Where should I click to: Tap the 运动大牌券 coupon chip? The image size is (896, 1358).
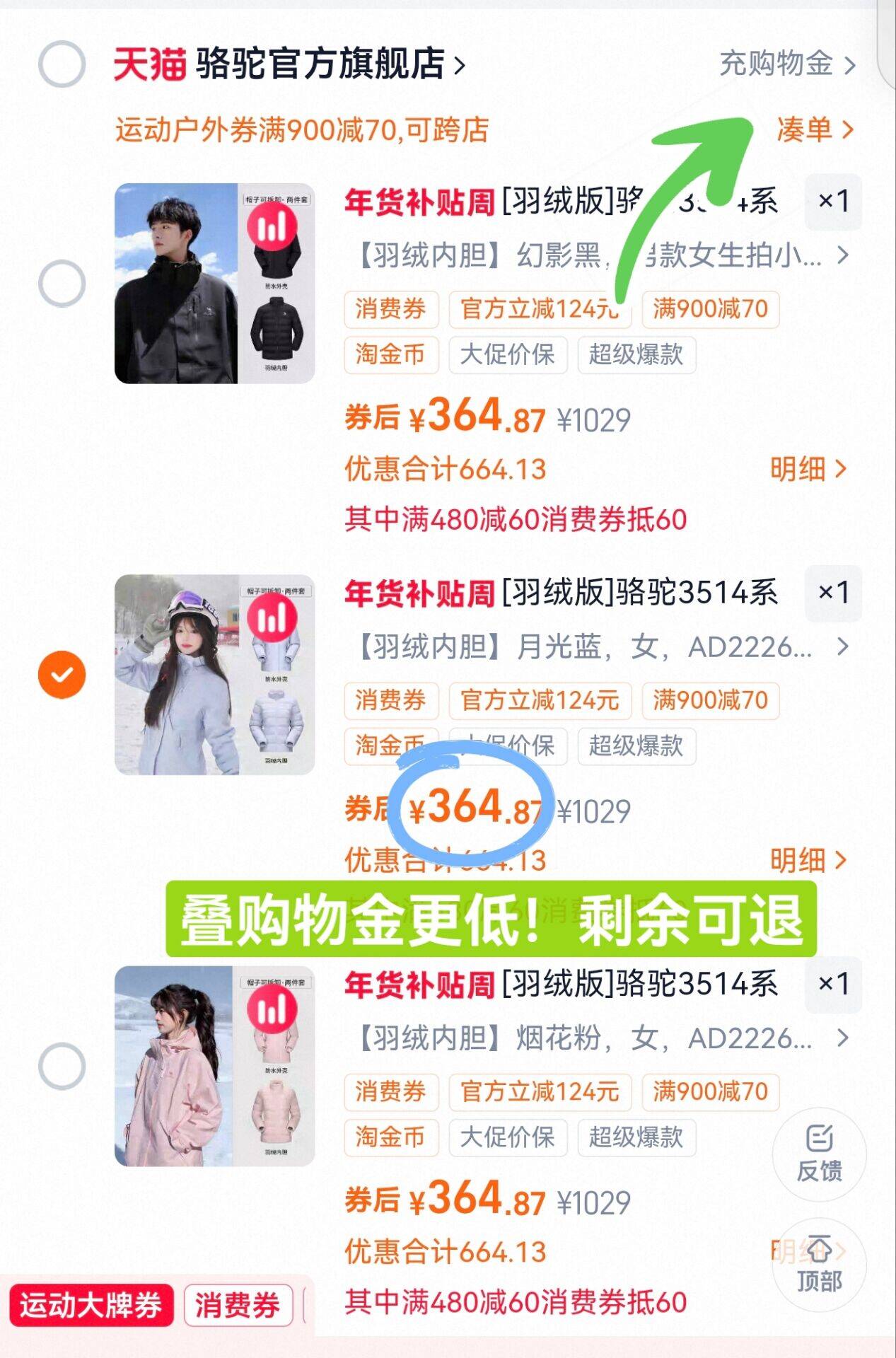91,1306
